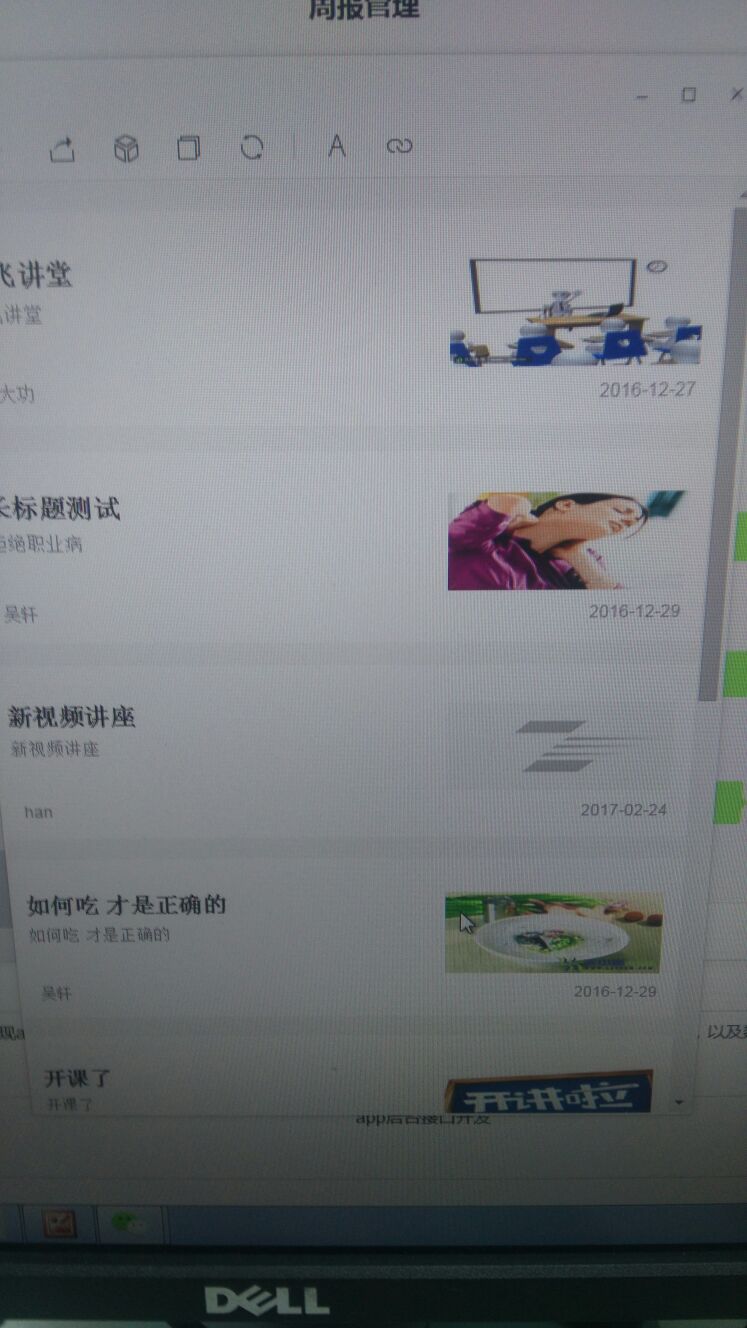The height and width of the screenshot is (1328, 747).
Task: Refresh the page with the circular arrows icon
Action: pos(252,148)
